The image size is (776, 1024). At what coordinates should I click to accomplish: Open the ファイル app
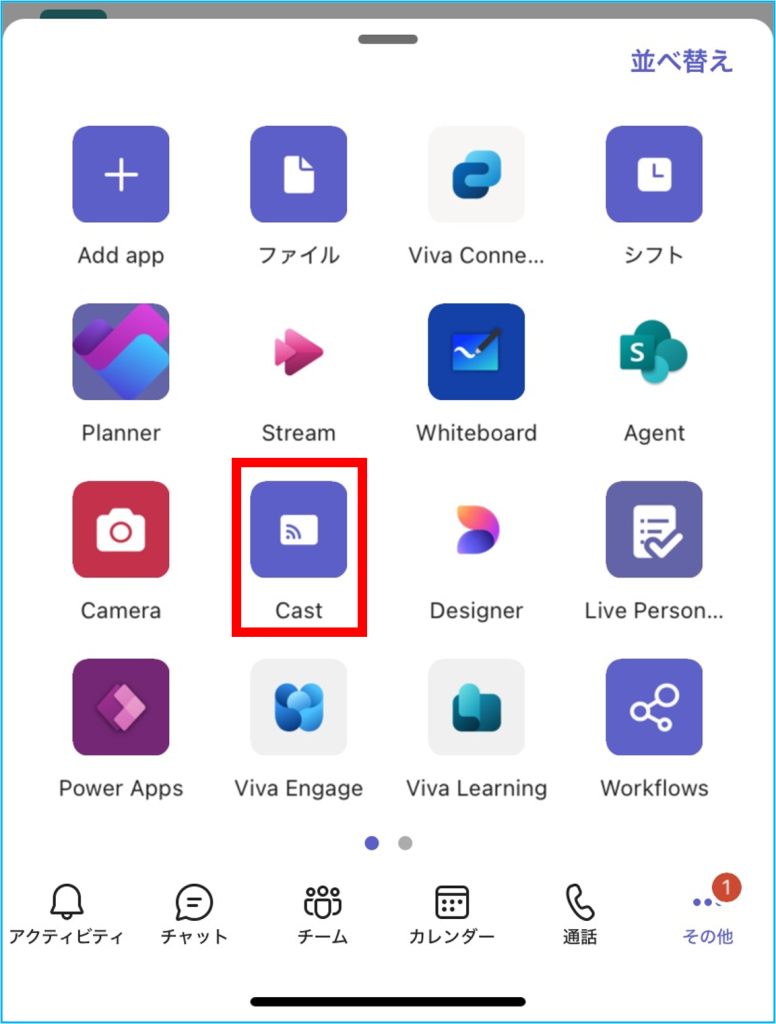click(298, 175)
